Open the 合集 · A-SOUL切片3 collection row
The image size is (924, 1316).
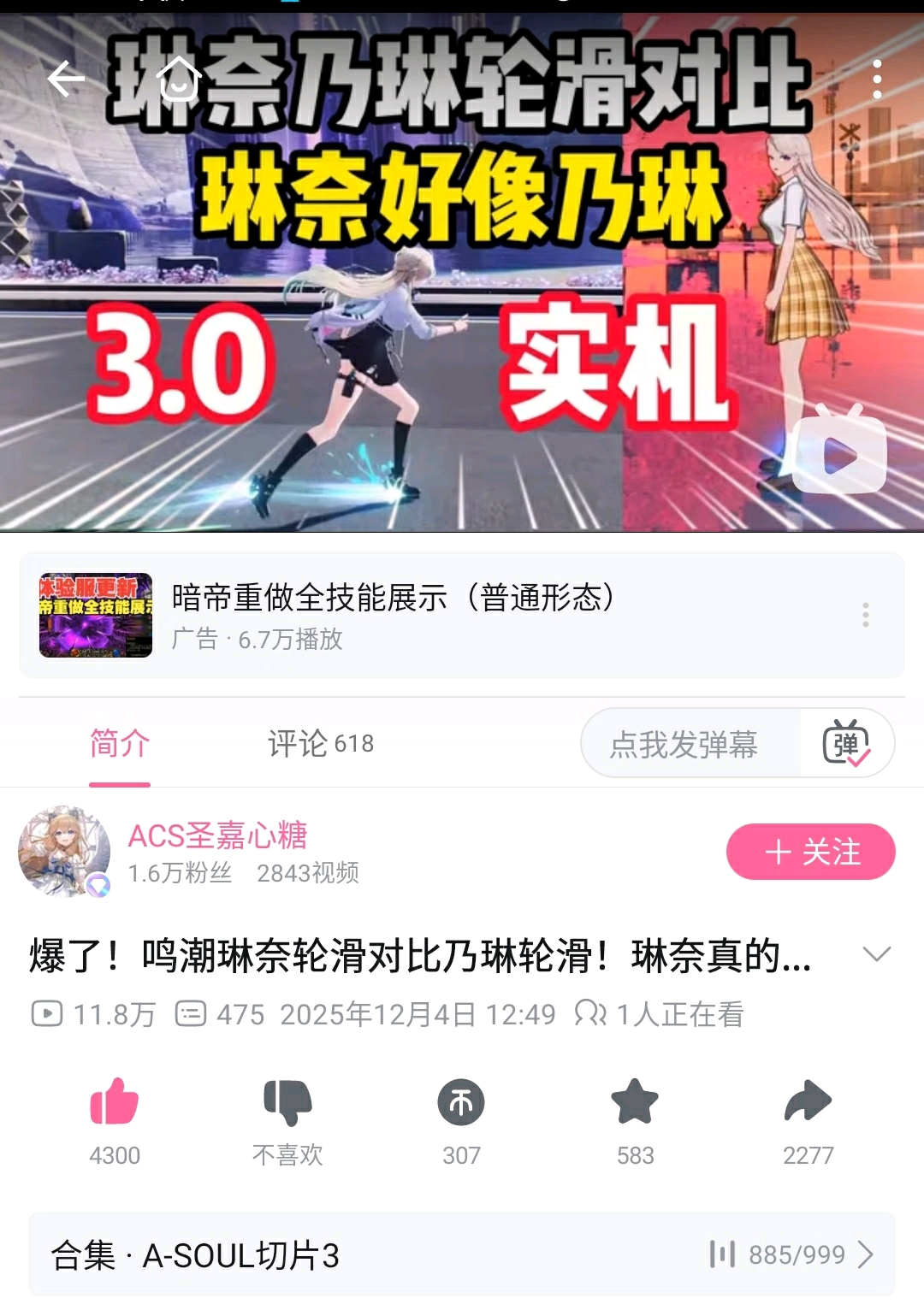pos(462,1254)
